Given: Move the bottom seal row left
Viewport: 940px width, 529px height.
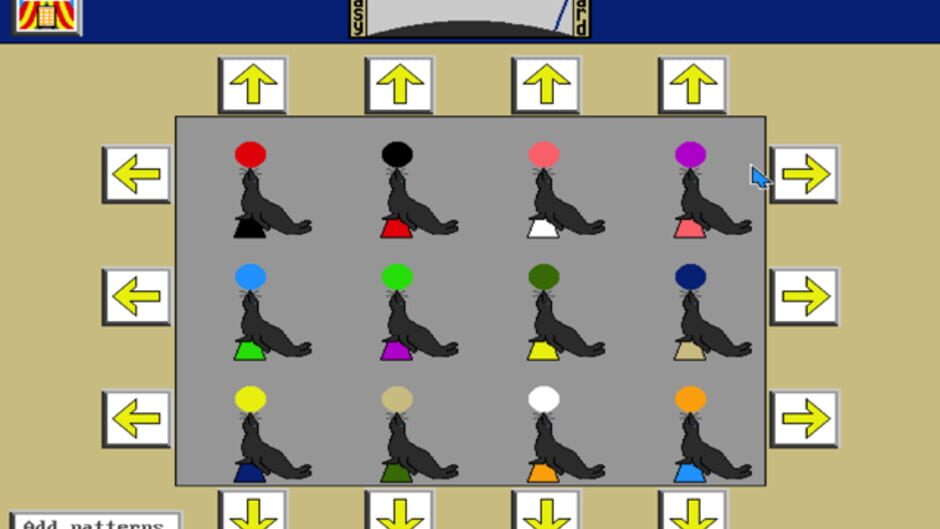Looking at the screenshot, I should [x=136, y=419].
